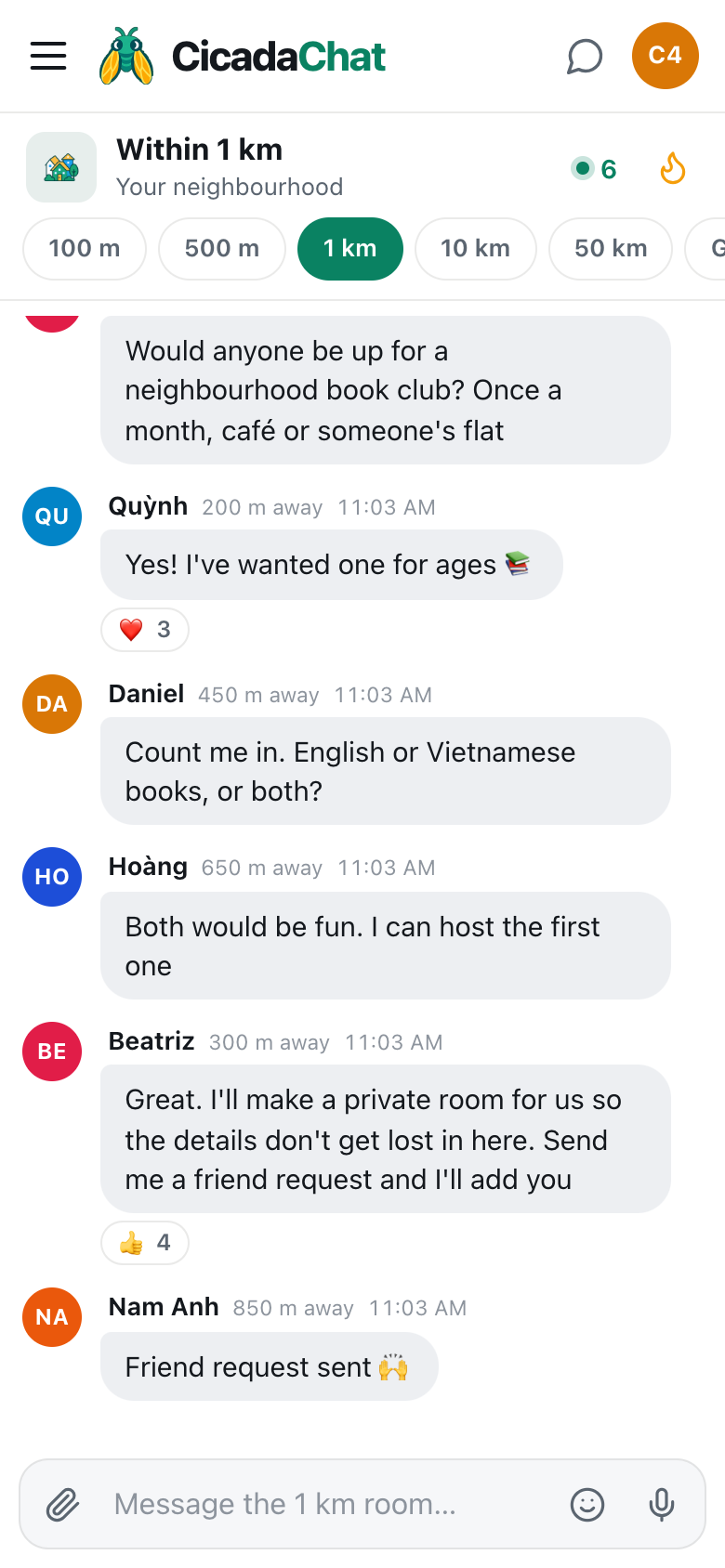Open the C4 profile avatar

coord(666,56)
